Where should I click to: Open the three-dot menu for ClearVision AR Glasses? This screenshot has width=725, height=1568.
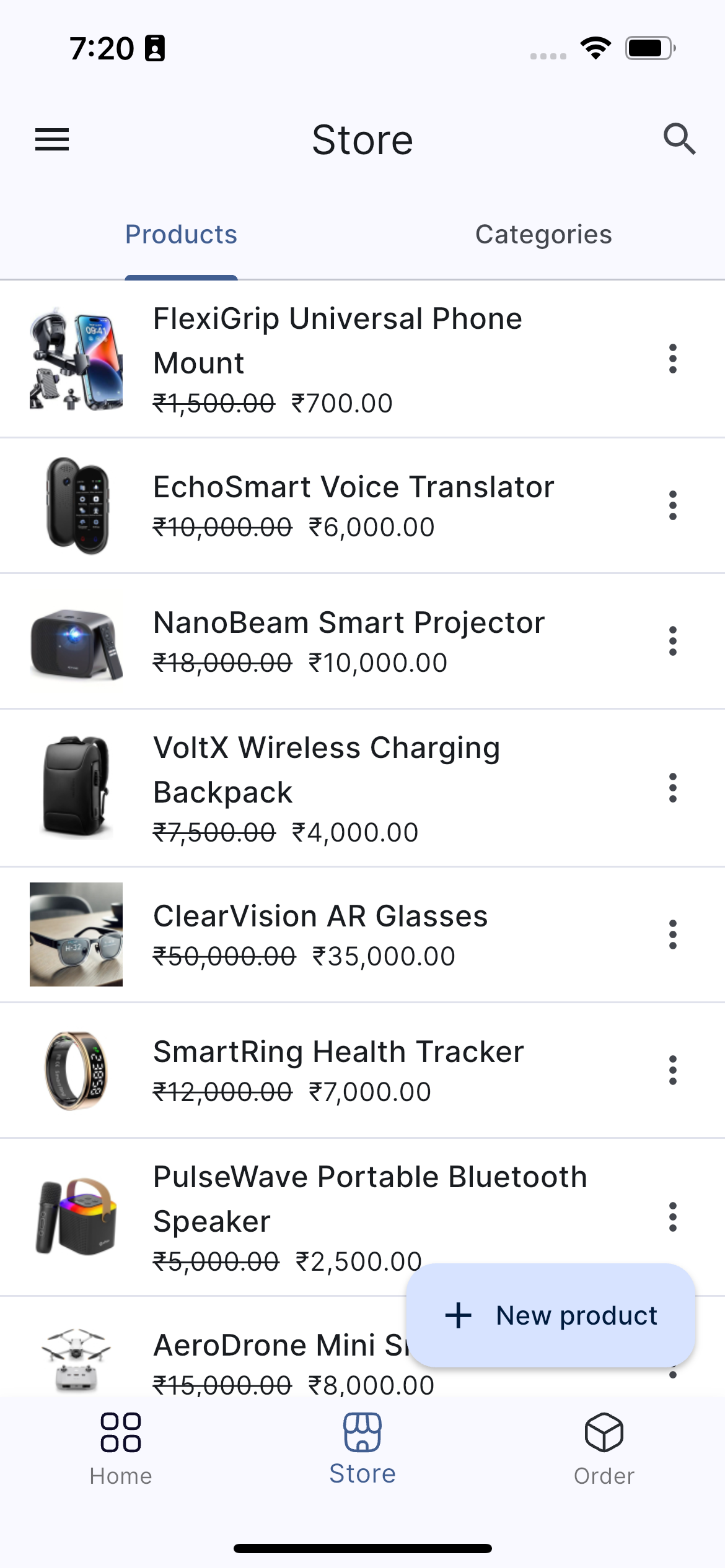tap(673, 935)
